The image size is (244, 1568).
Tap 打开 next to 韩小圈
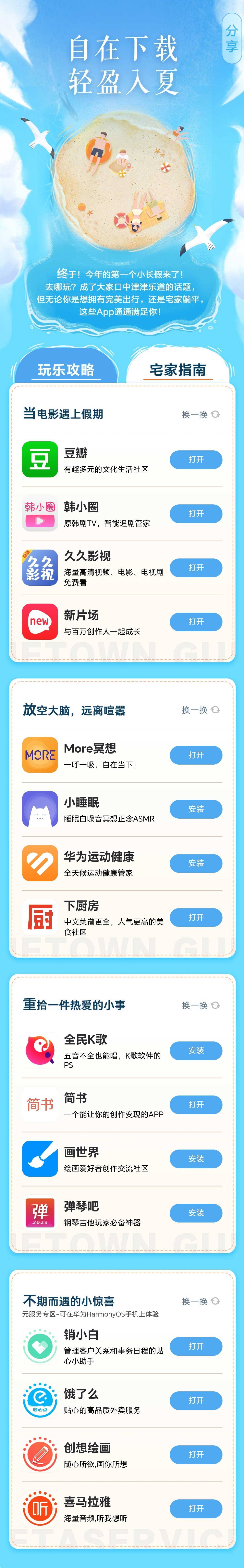pyautogui.click(x=196, y=514)
